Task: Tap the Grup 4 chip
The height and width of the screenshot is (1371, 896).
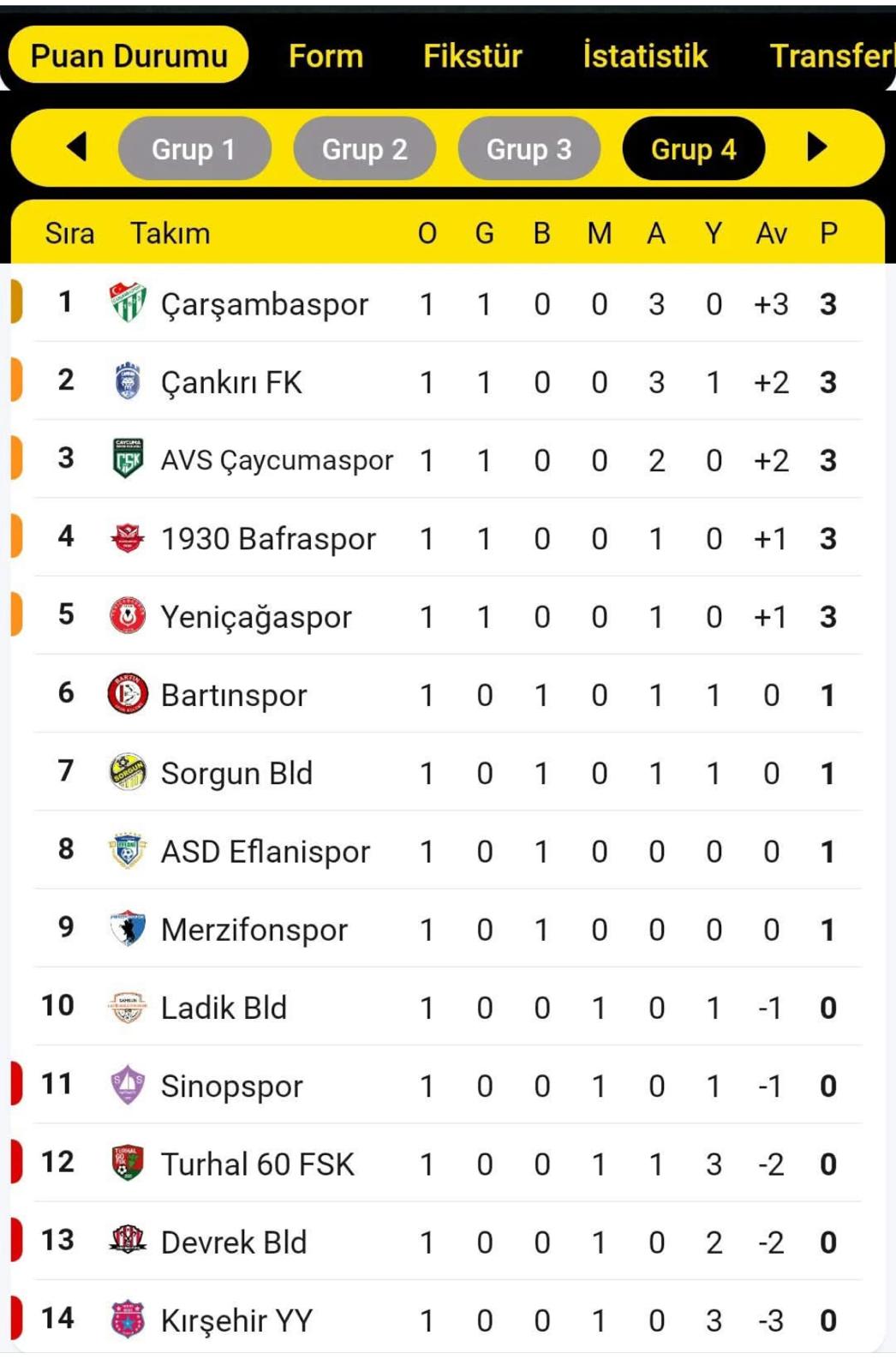Action: [x=693, y=149]
